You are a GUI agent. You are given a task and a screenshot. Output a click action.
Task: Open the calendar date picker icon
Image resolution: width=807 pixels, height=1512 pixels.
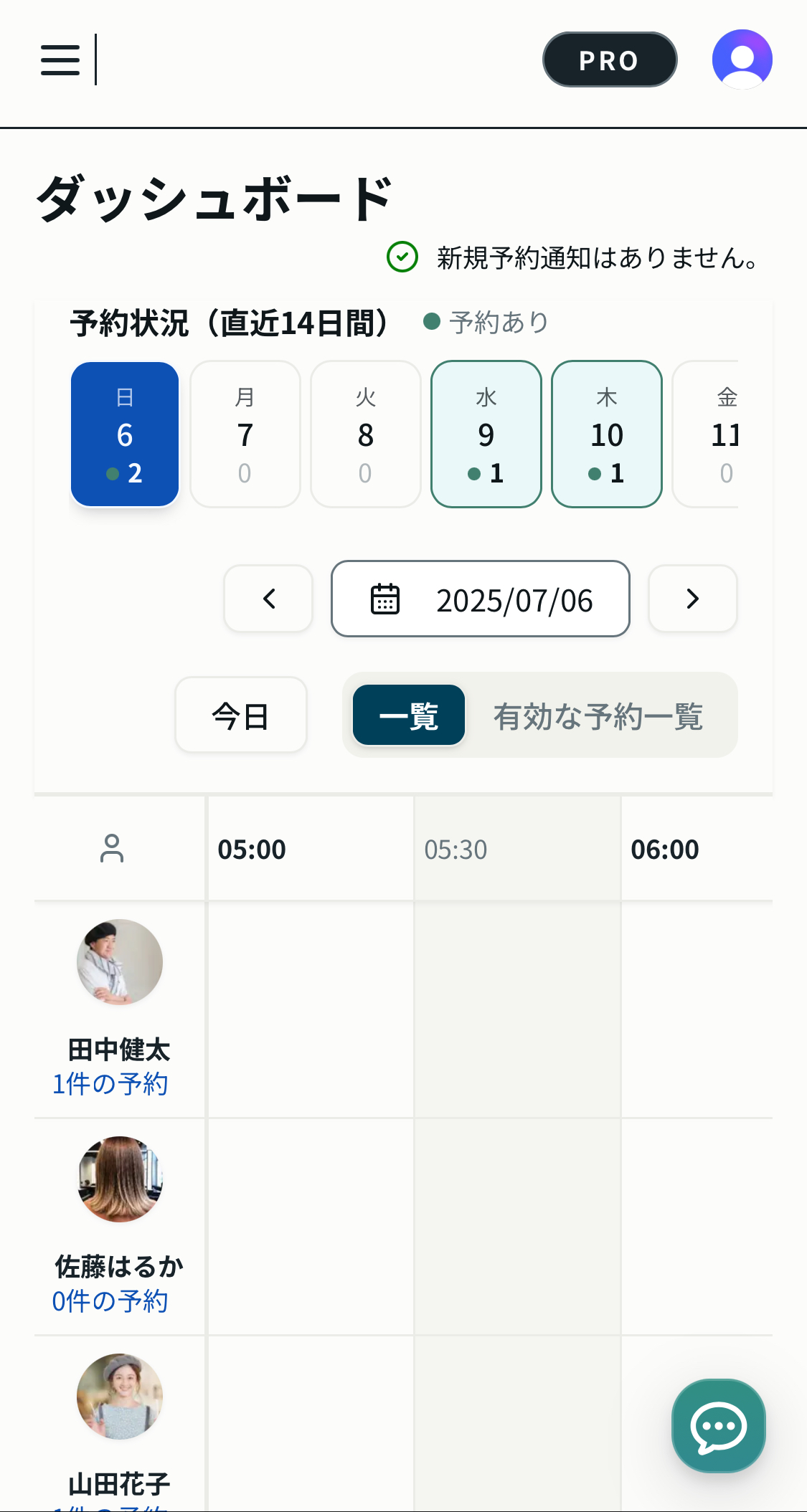coord(384,599)
